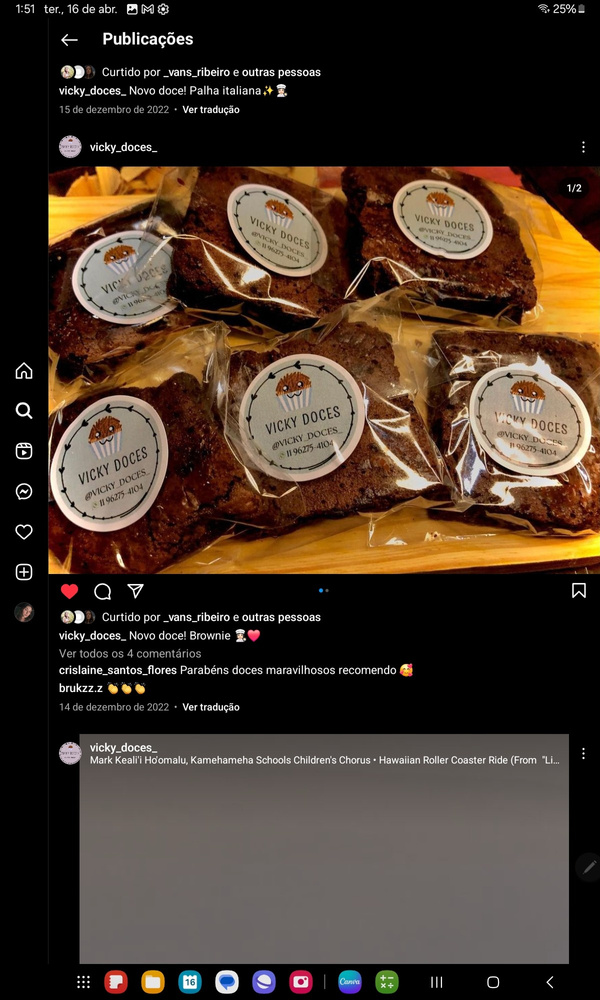
Task: Open the activity heart notifications
Action: click(x=24, y=532)
